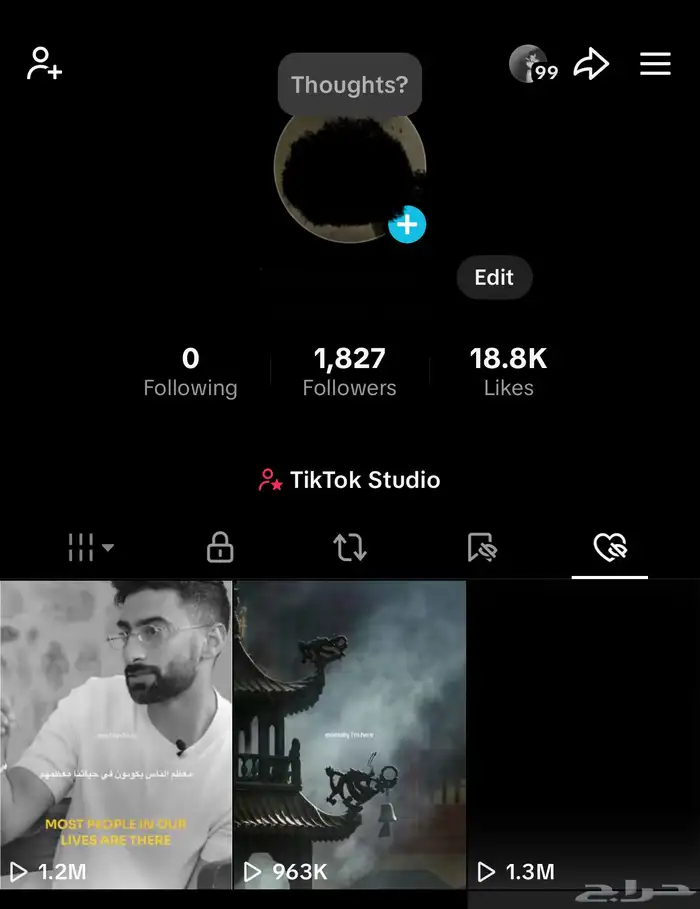
Task: Open profile views avatar showing 99
Action: [x=532, y=64]
